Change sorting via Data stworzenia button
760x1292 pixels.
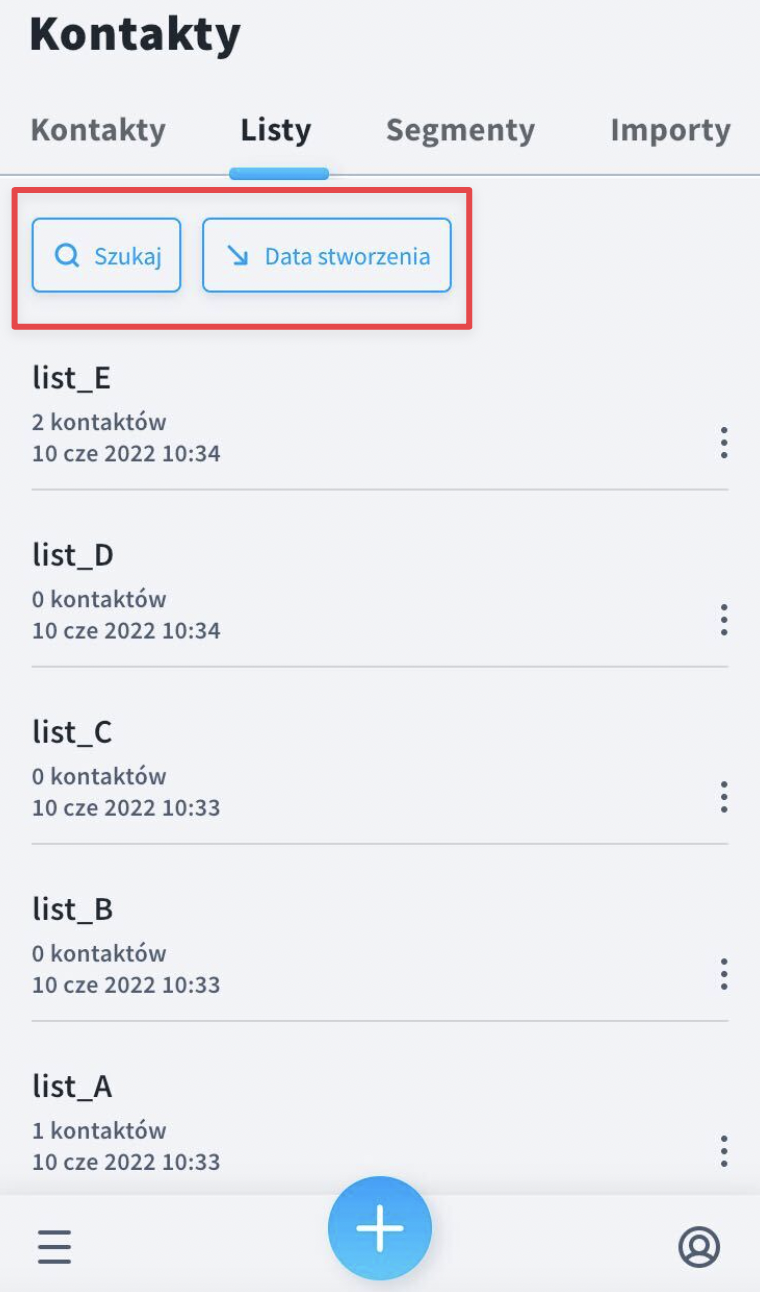pyautogui.click(x=327, y=255)
